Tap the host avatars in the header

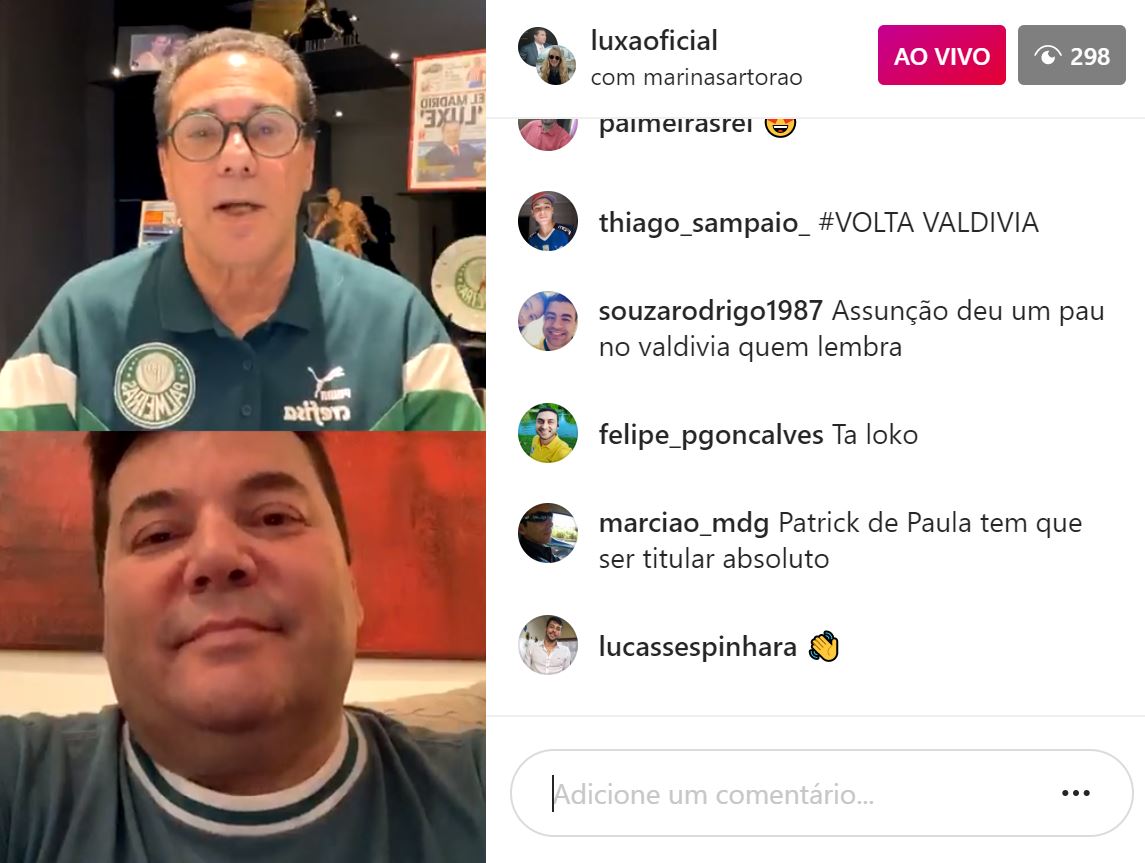[547, 56]
